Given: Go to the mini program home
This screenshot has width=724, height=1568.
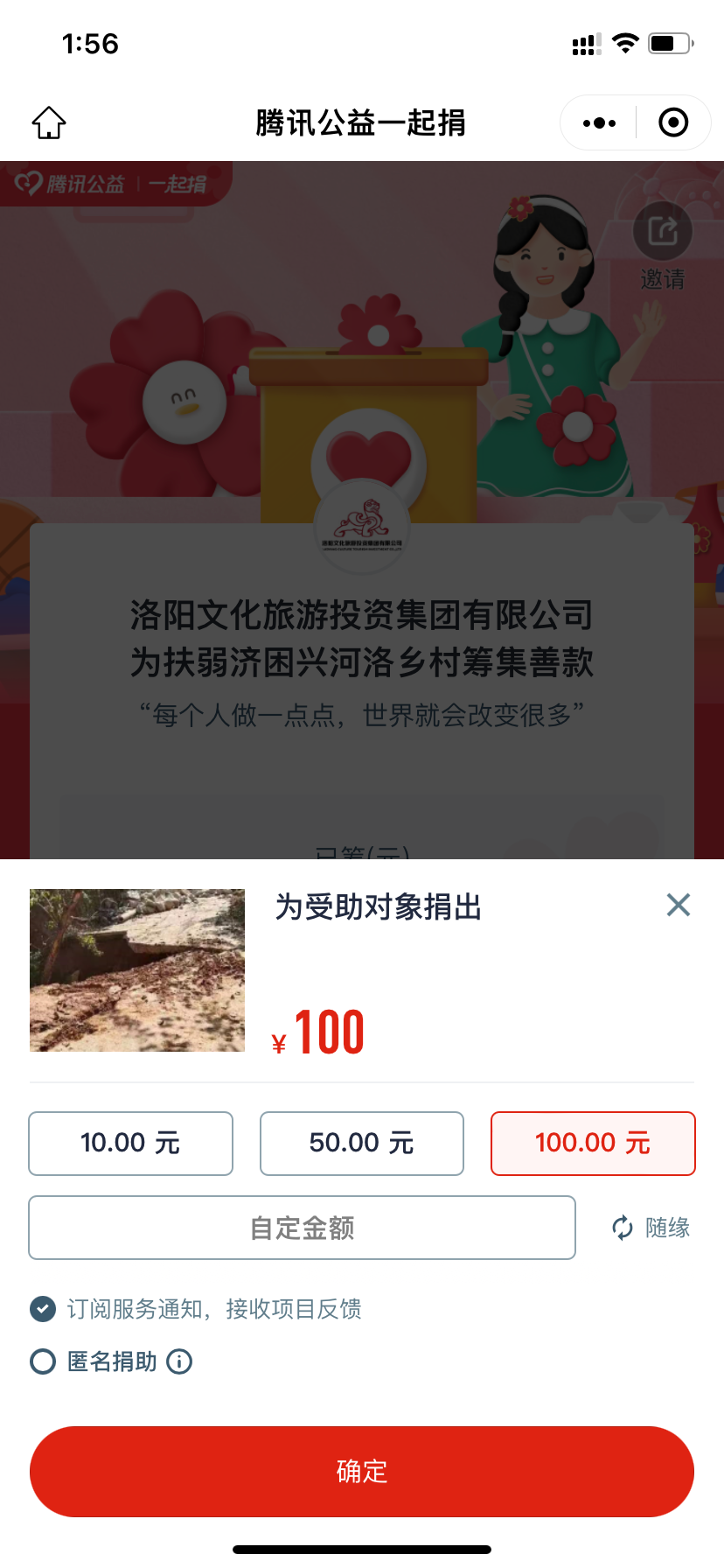Looking at the screenshot, I should pyautogui.click(x=49, y=122).
